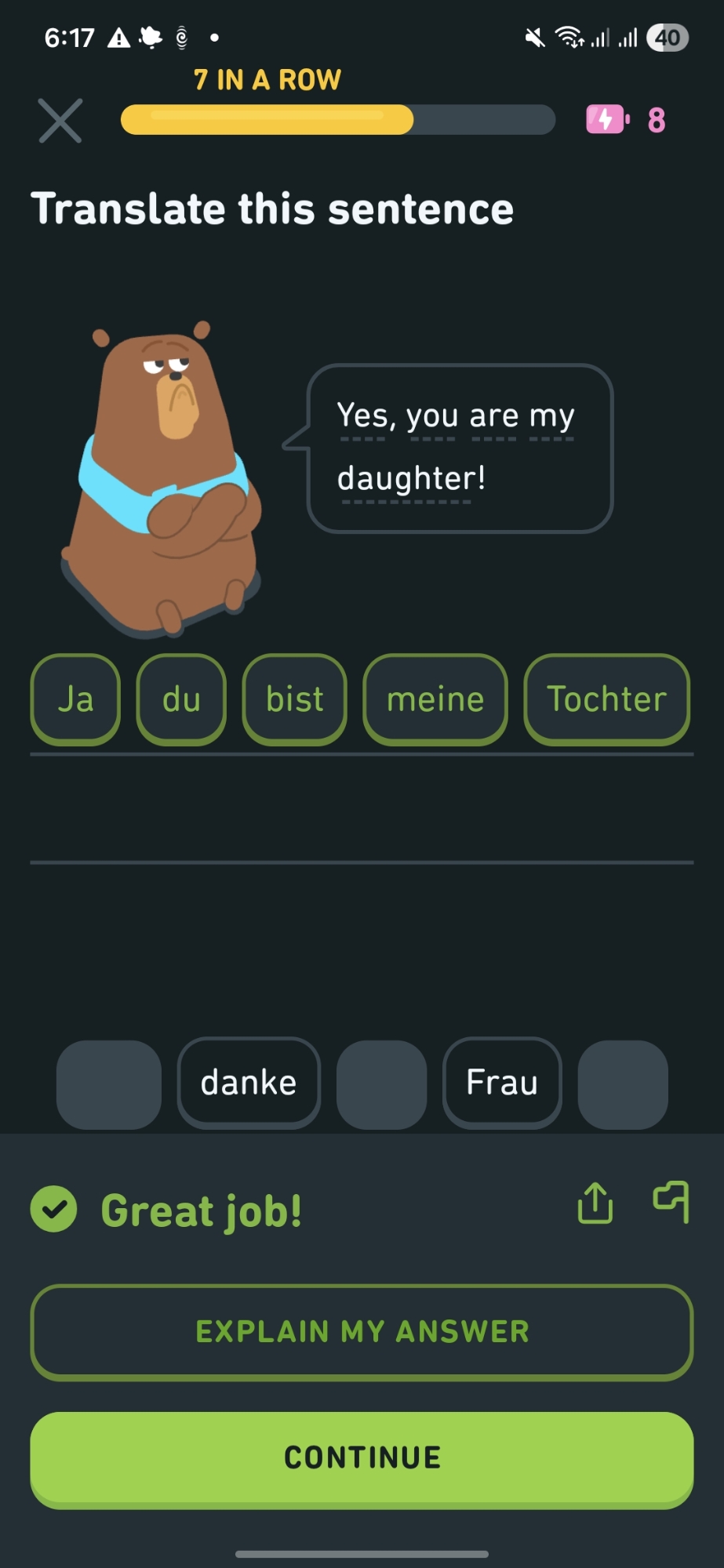
Task: Open Explain My Answer
Action: [x=362, y=1331]
